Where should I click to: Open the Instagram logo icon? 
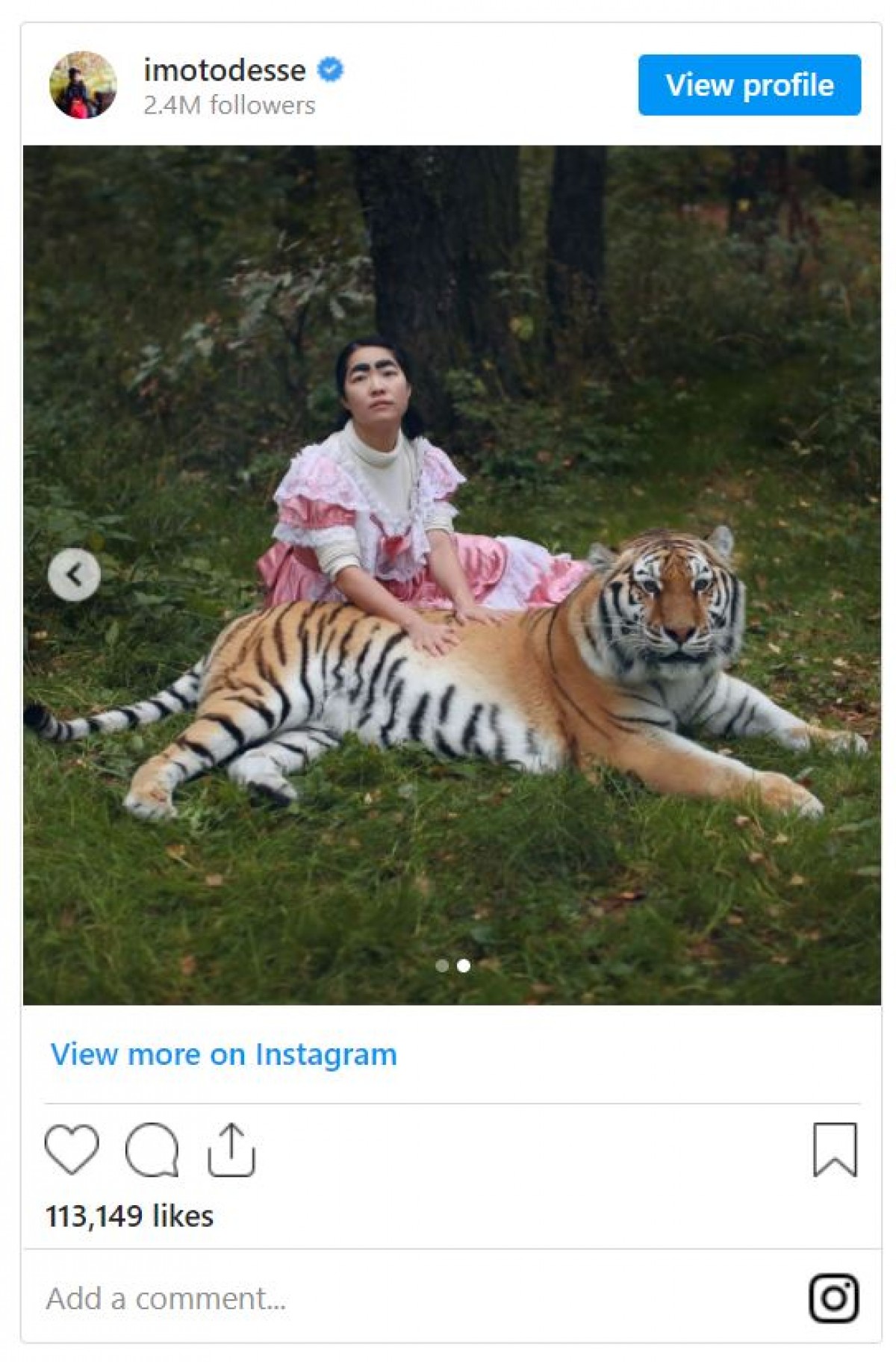coord(833,1299)
